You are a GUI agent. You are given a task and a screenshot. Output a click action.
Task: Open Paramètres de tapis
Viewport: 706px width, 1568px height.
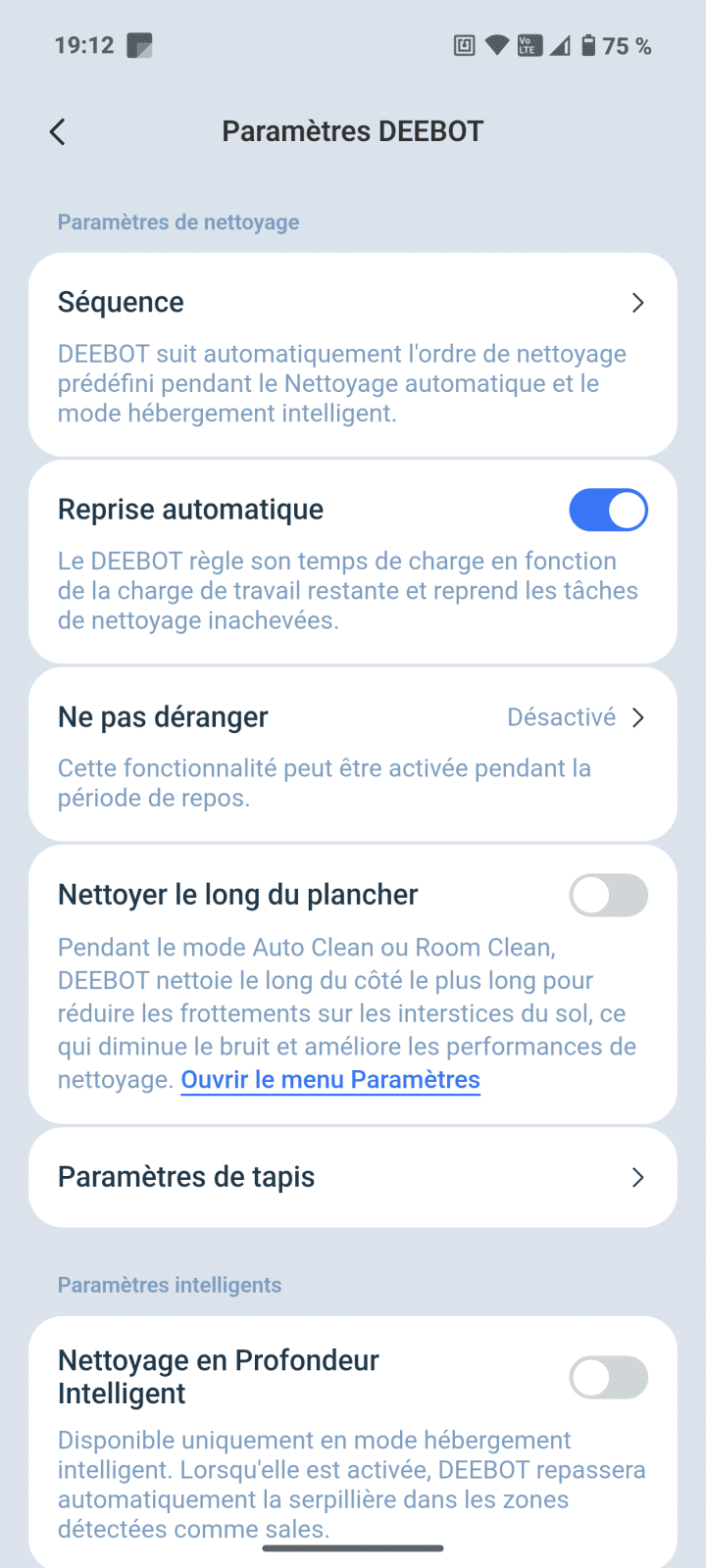coord(353,1177)
